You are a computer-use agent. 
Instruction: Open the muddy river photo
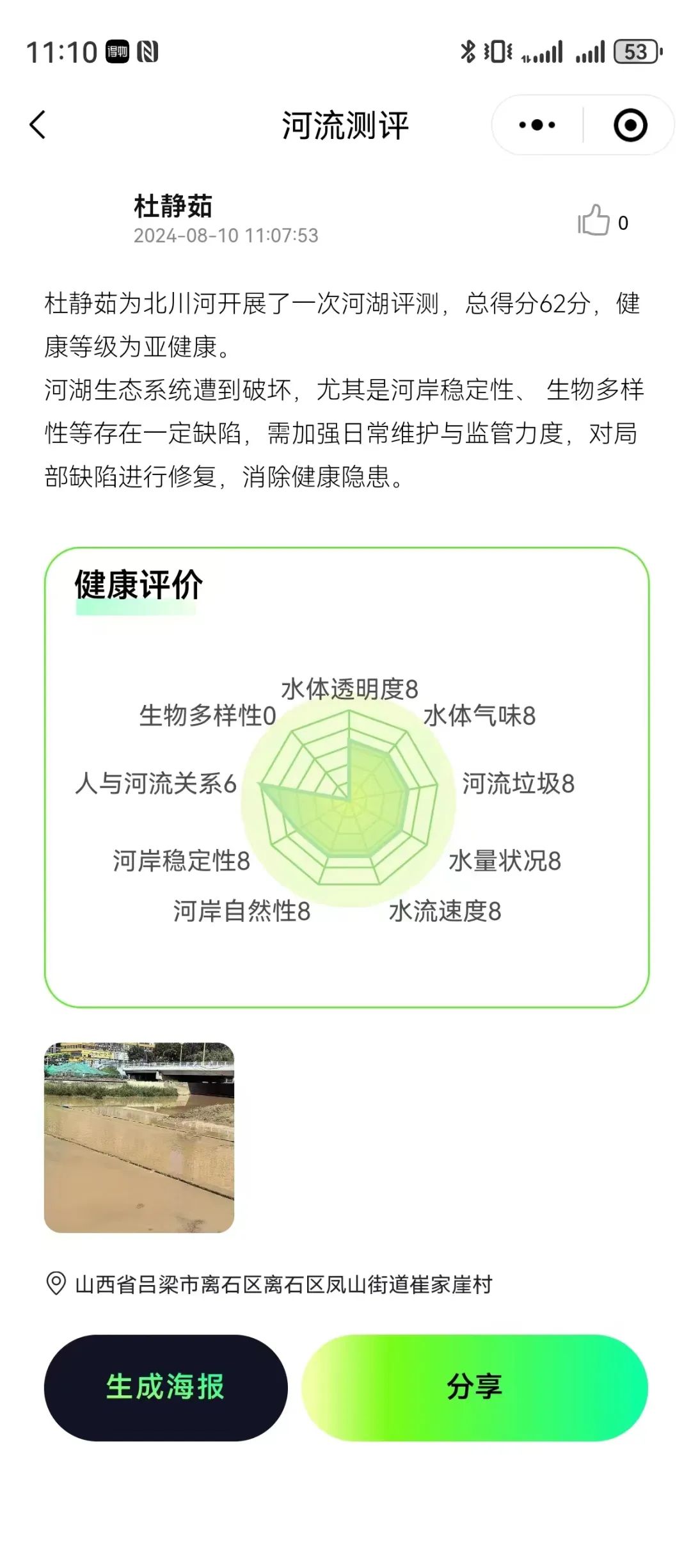coord(139,1137)
